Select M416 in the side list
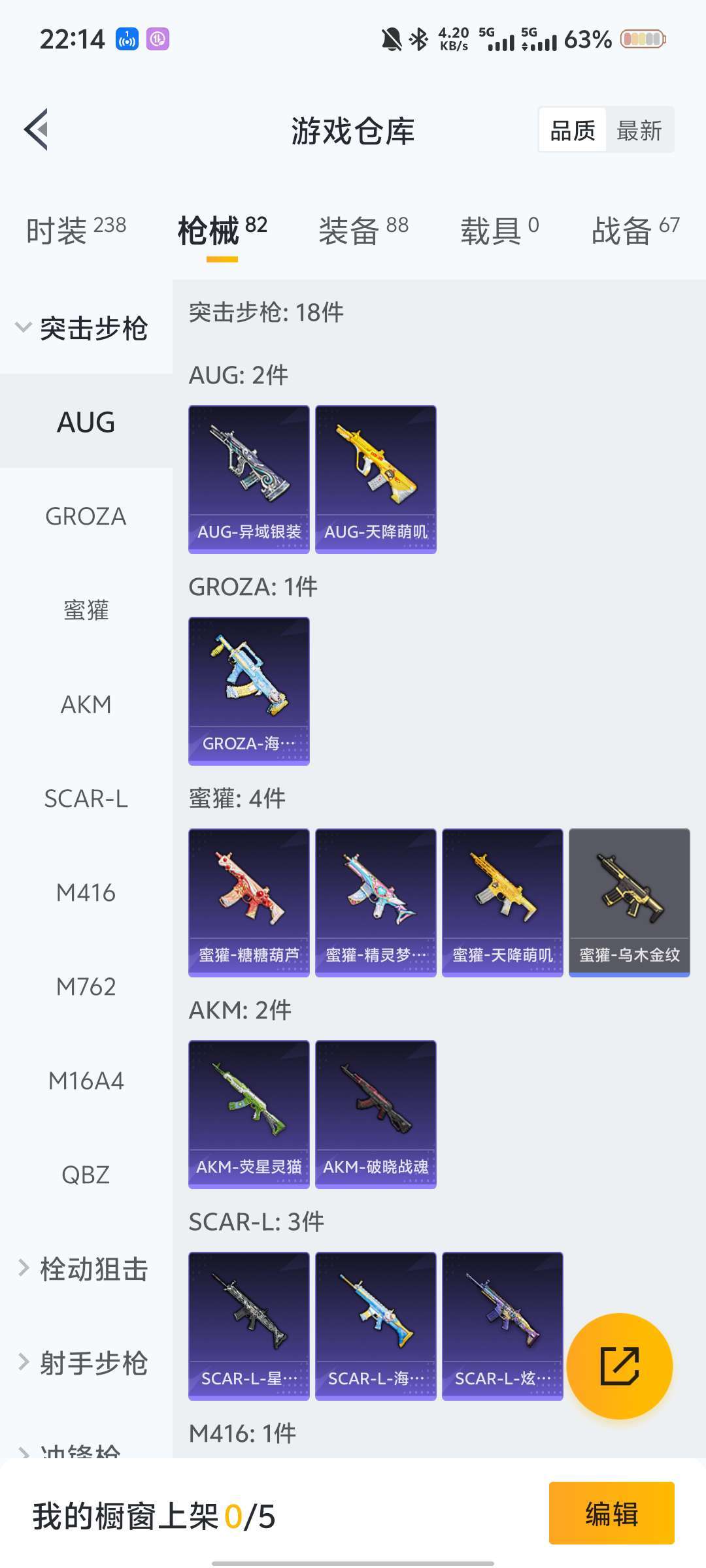 click(86, 892)
